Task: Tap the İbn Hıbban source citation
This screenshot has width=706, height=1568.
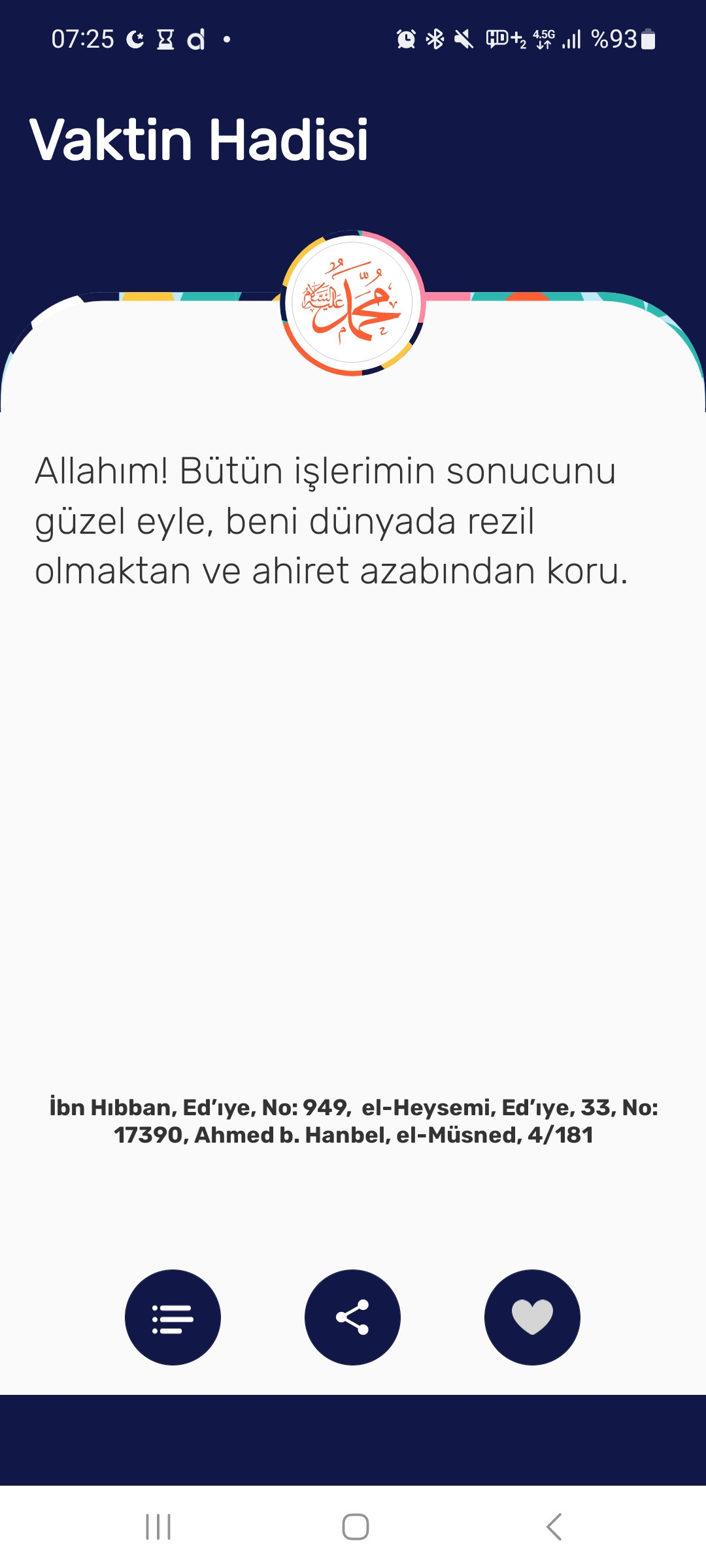Action: click(353, 1119)
